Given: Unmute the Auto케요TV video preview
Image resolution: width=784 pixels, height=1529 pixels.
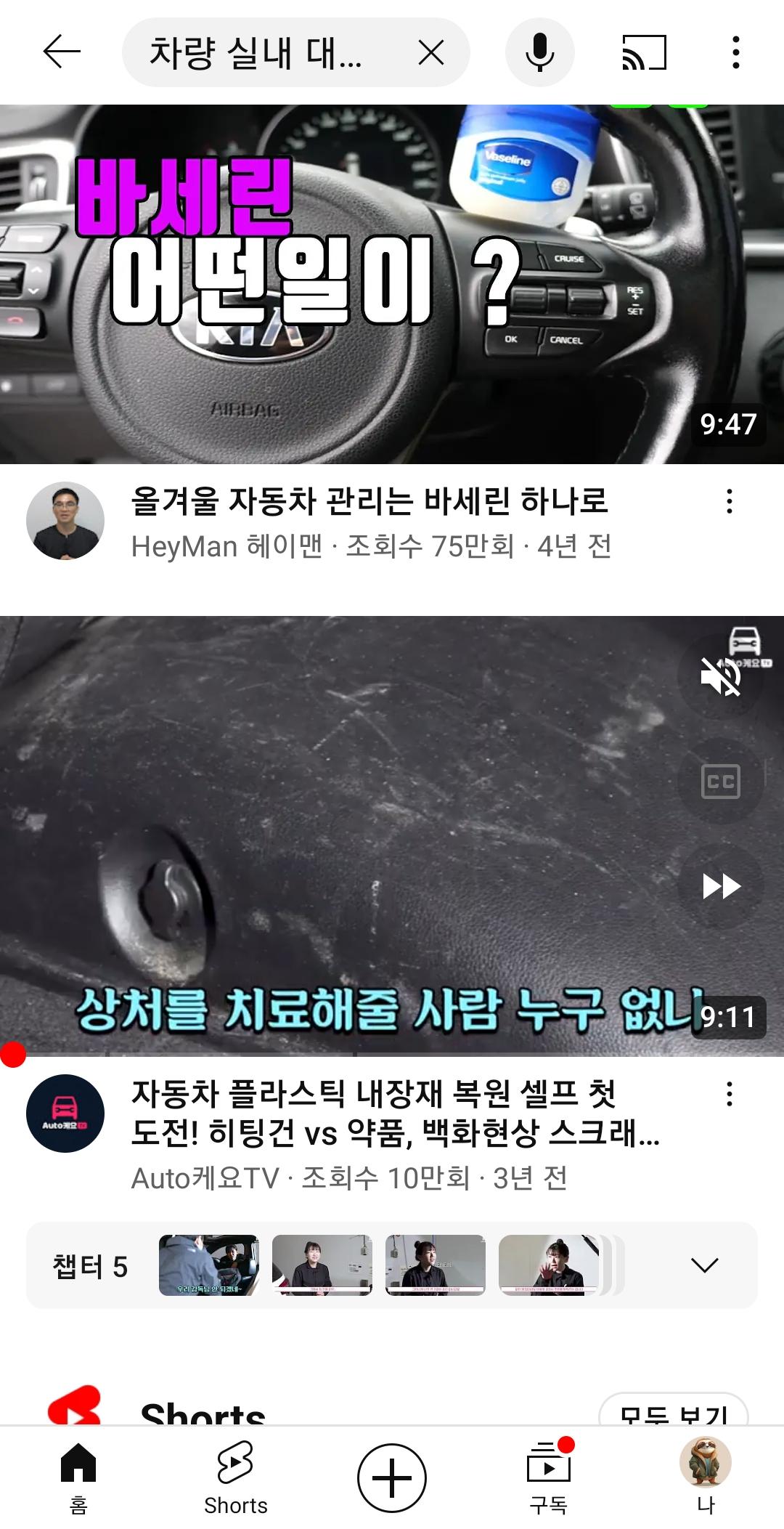Looking at the screenshot, I should tap(719, 677).
